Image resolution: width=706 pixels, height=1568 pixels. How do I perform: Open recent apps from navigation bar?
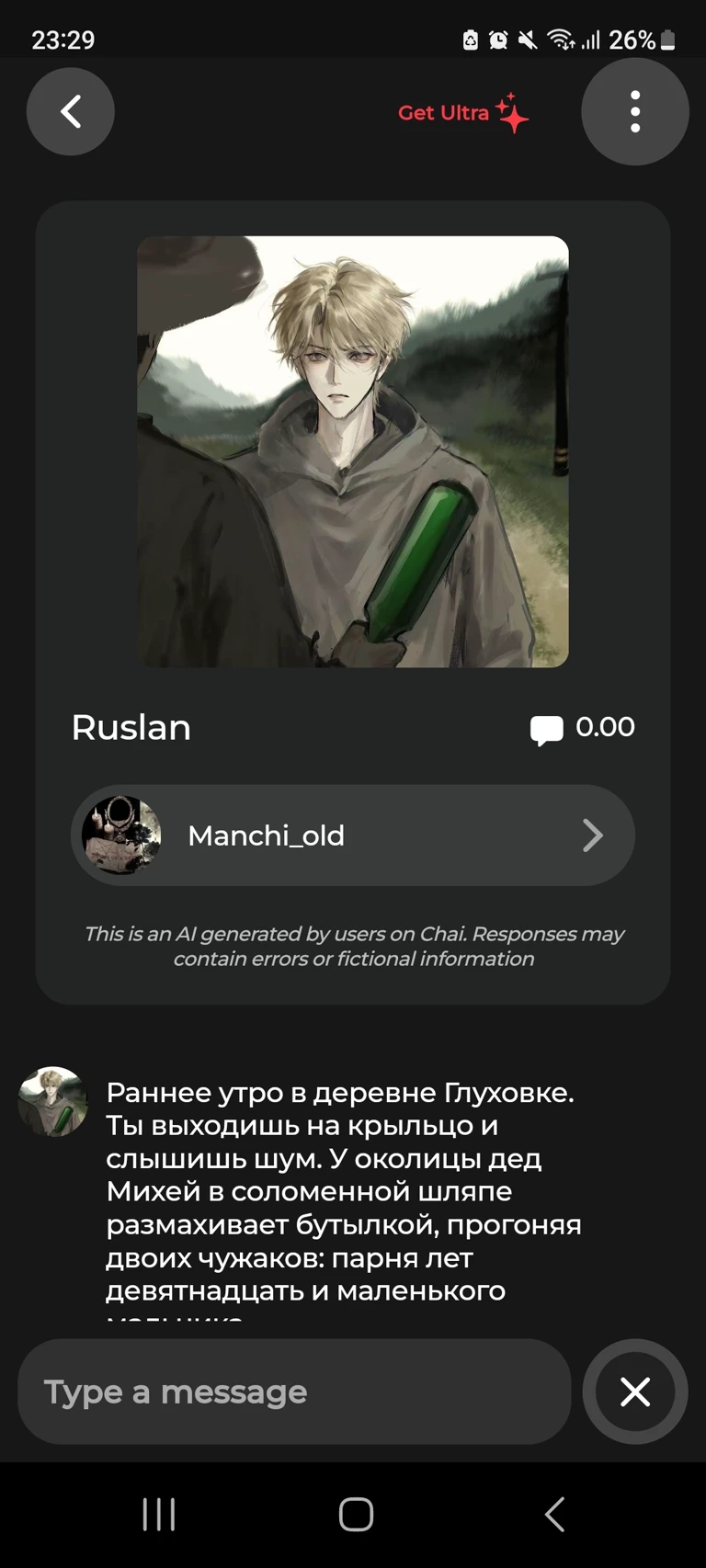159,1514
